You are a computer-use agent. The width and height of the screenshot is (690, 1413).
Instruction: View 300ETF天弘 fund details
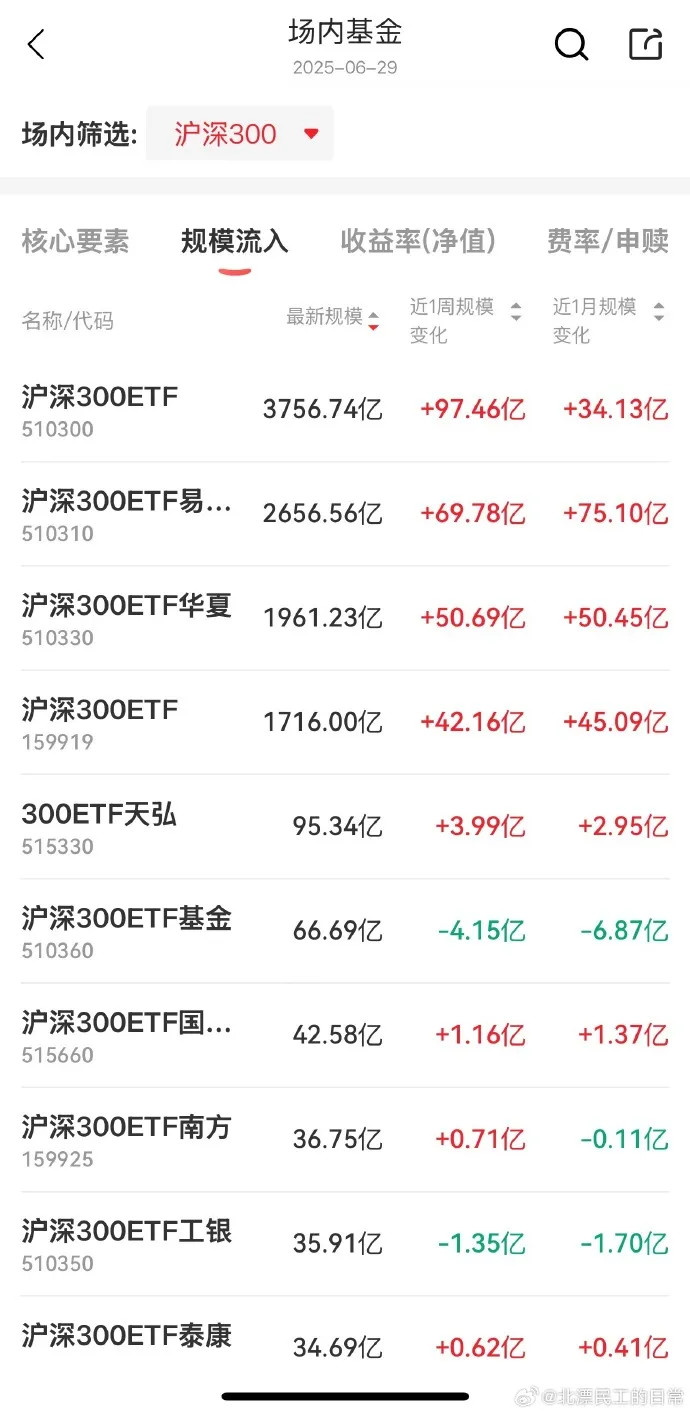tap(345, 827)
